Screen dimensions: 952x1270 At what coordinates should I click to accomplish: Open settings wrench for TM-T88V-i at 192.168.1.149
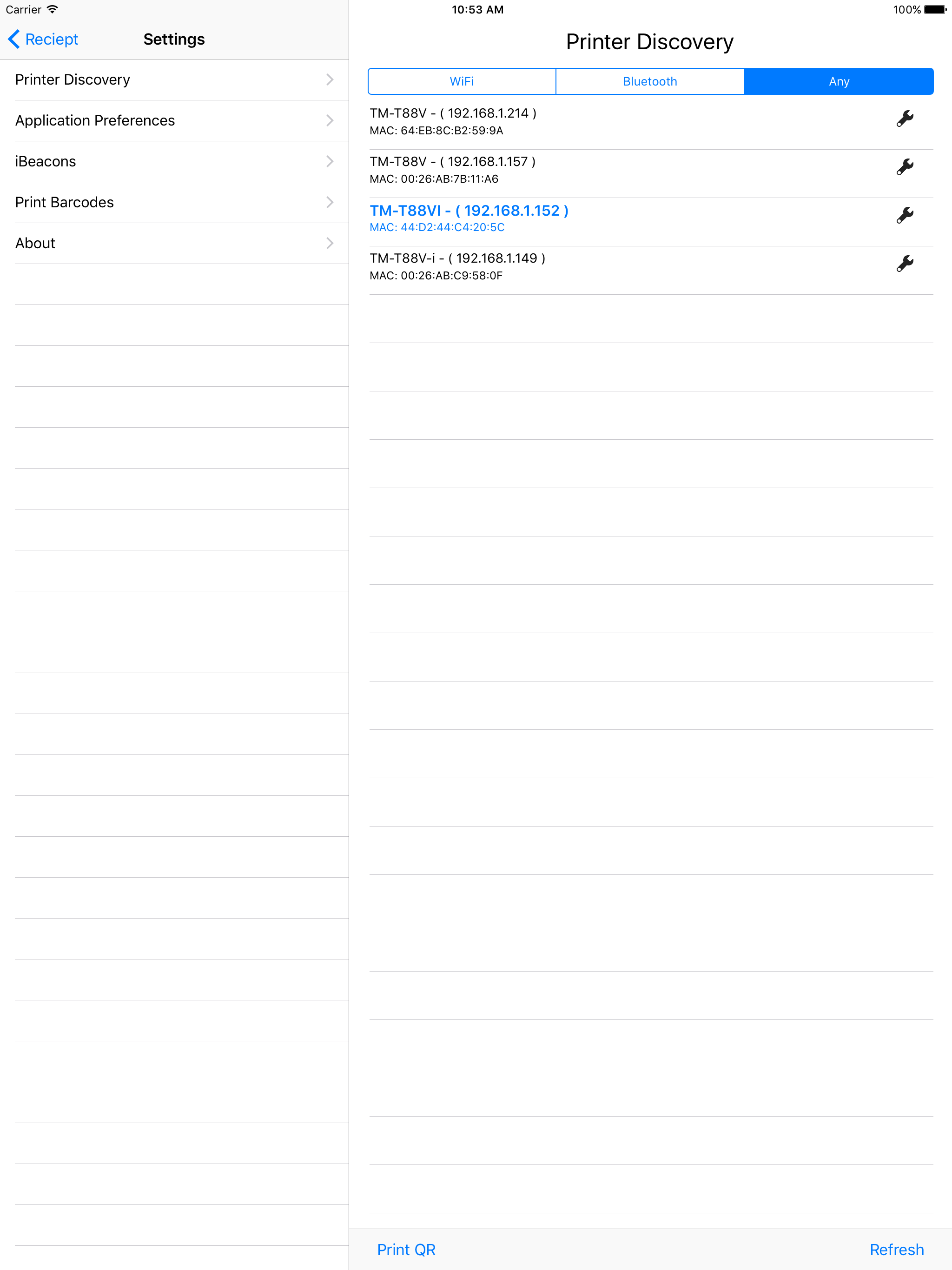tap(906, 264)
